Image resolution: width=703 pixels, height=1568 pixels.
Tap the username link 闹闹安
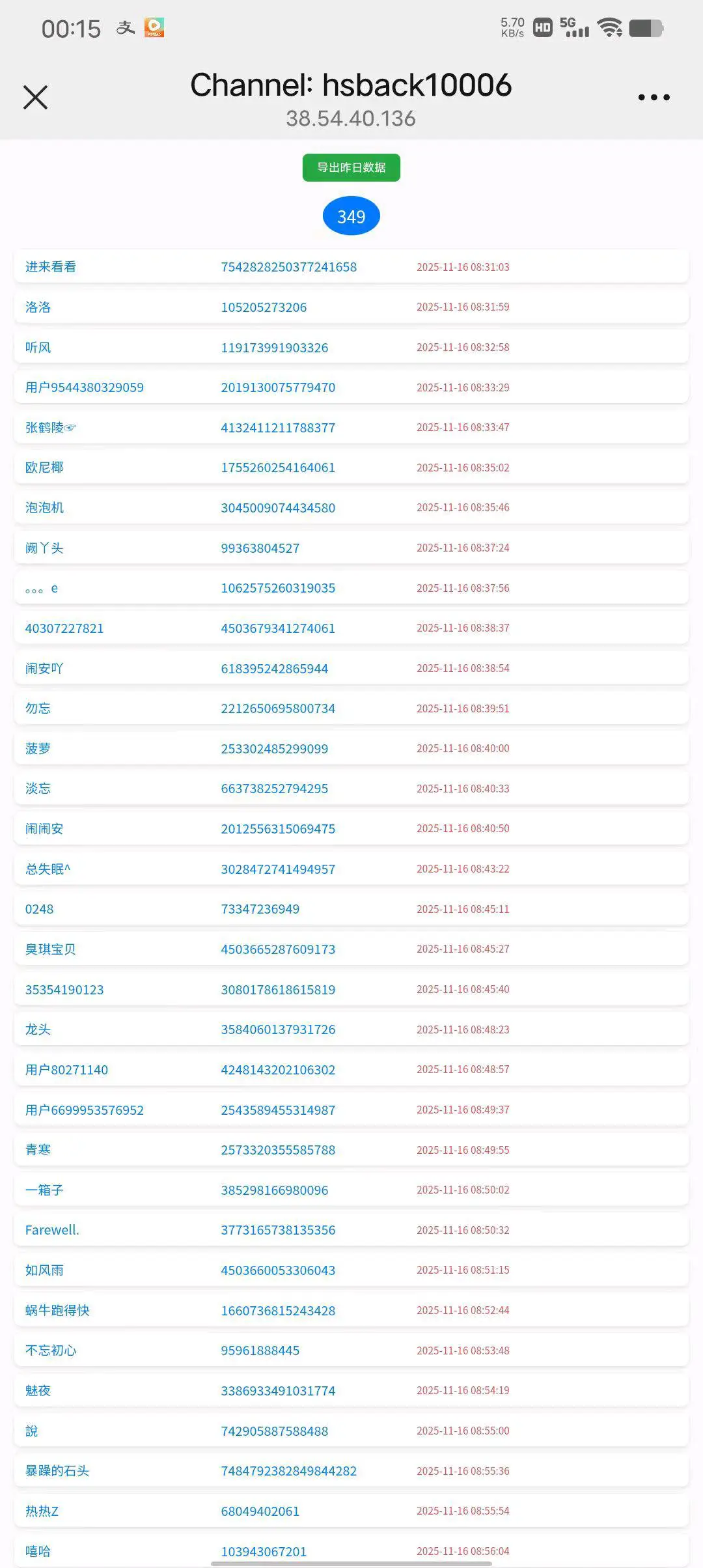point(44,829)
